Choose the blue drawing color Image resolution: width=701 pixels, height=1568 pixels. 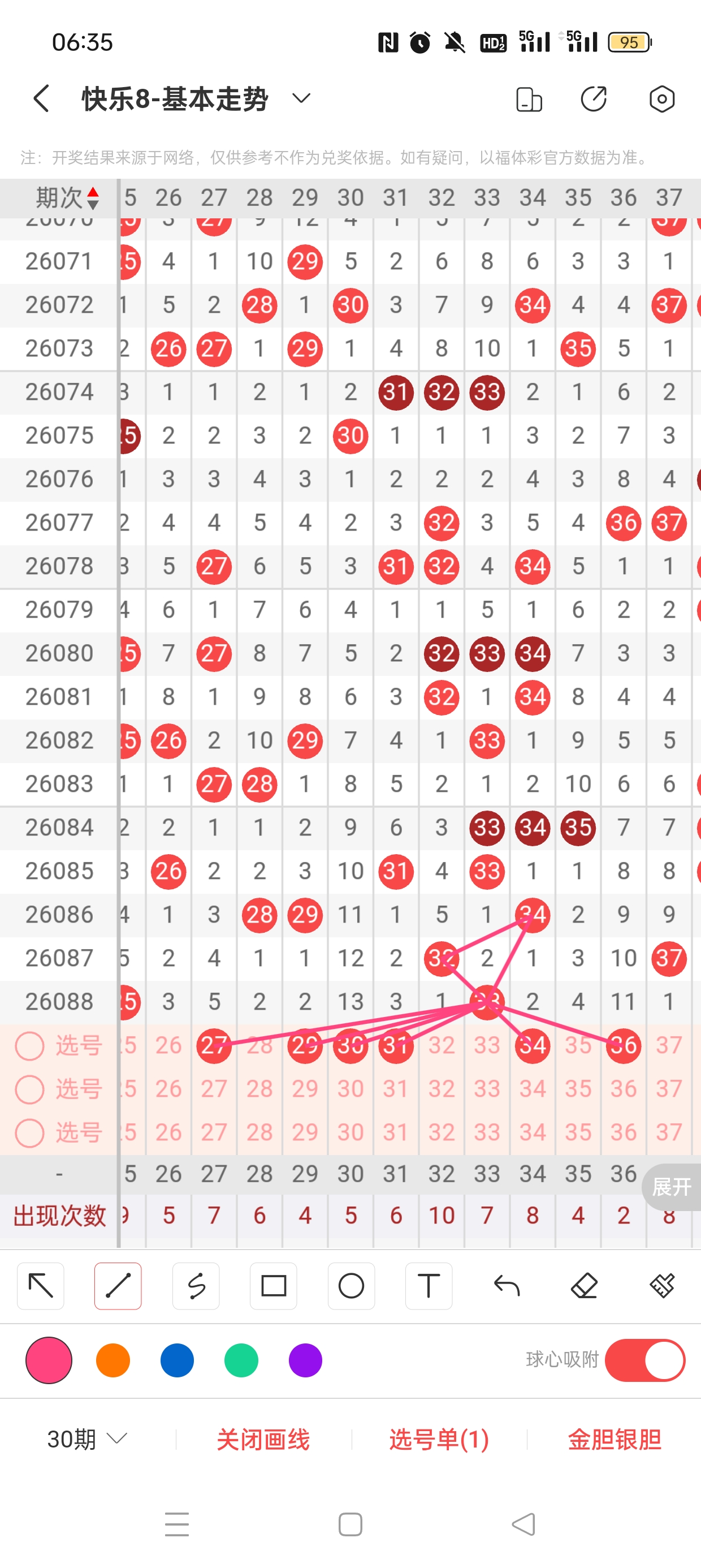click(x=177, y=1360)
